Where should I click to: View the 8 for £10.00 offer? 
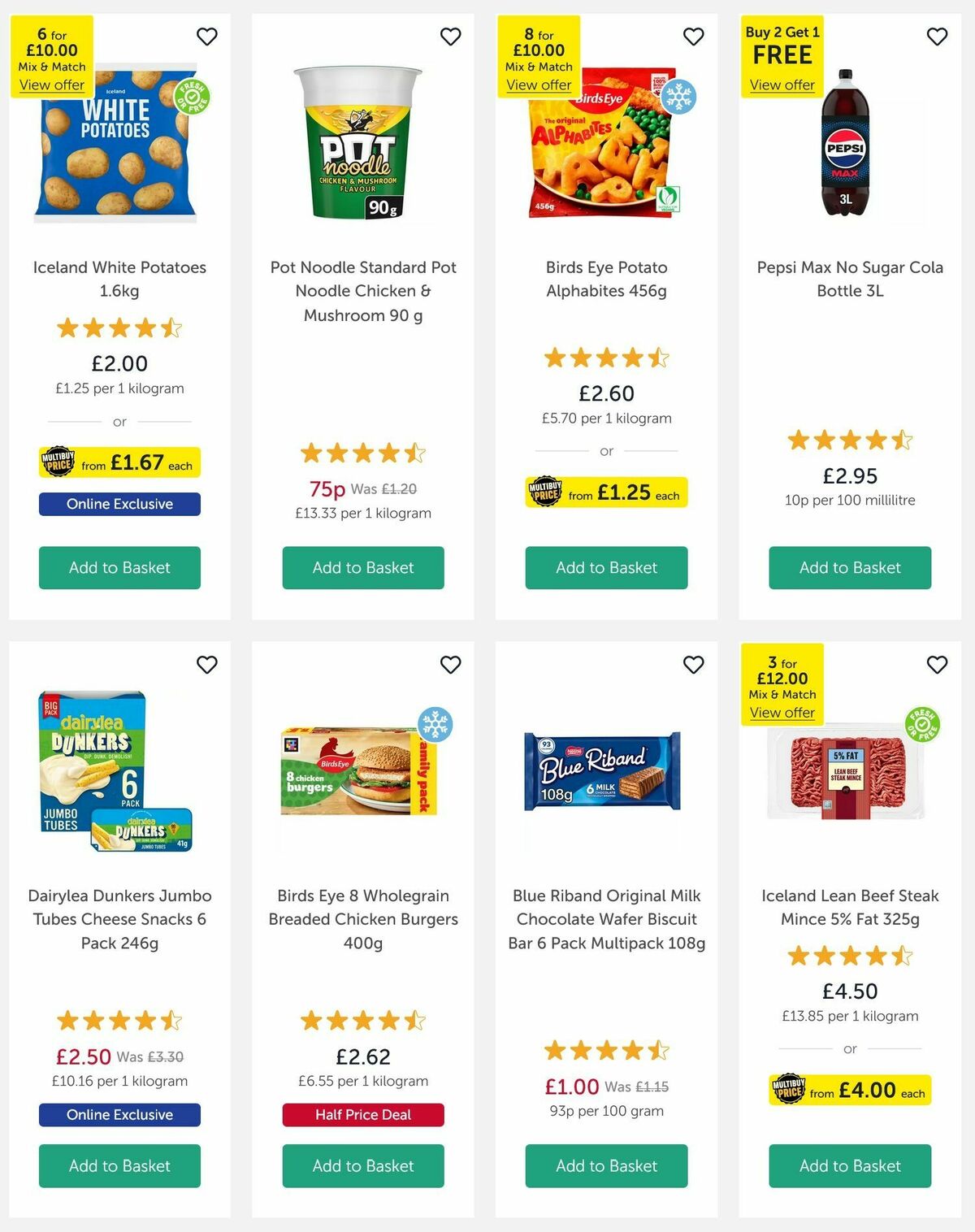click(539, 85)
